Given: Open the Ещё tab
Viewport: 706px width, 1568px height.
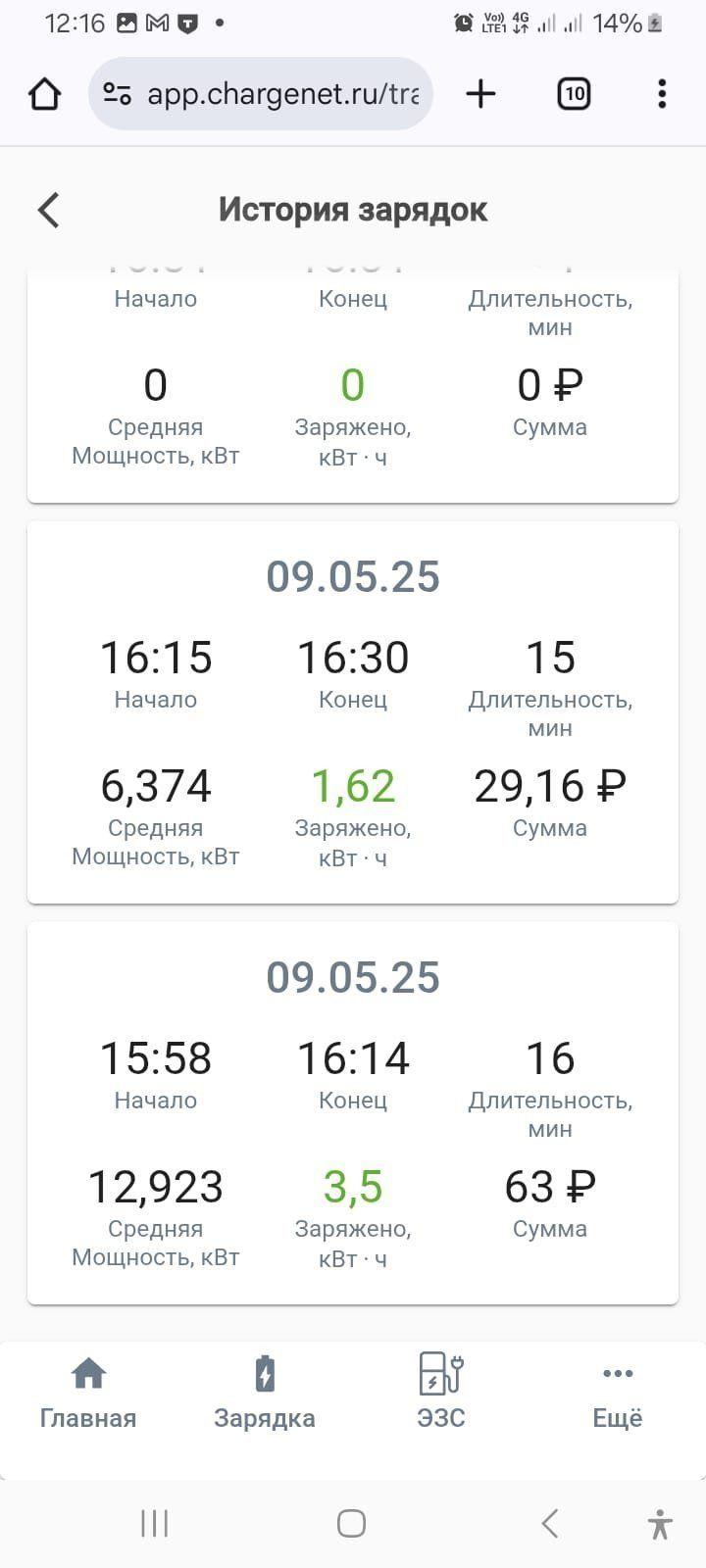Looking at the screenshot, I should tap(618, 1393).
